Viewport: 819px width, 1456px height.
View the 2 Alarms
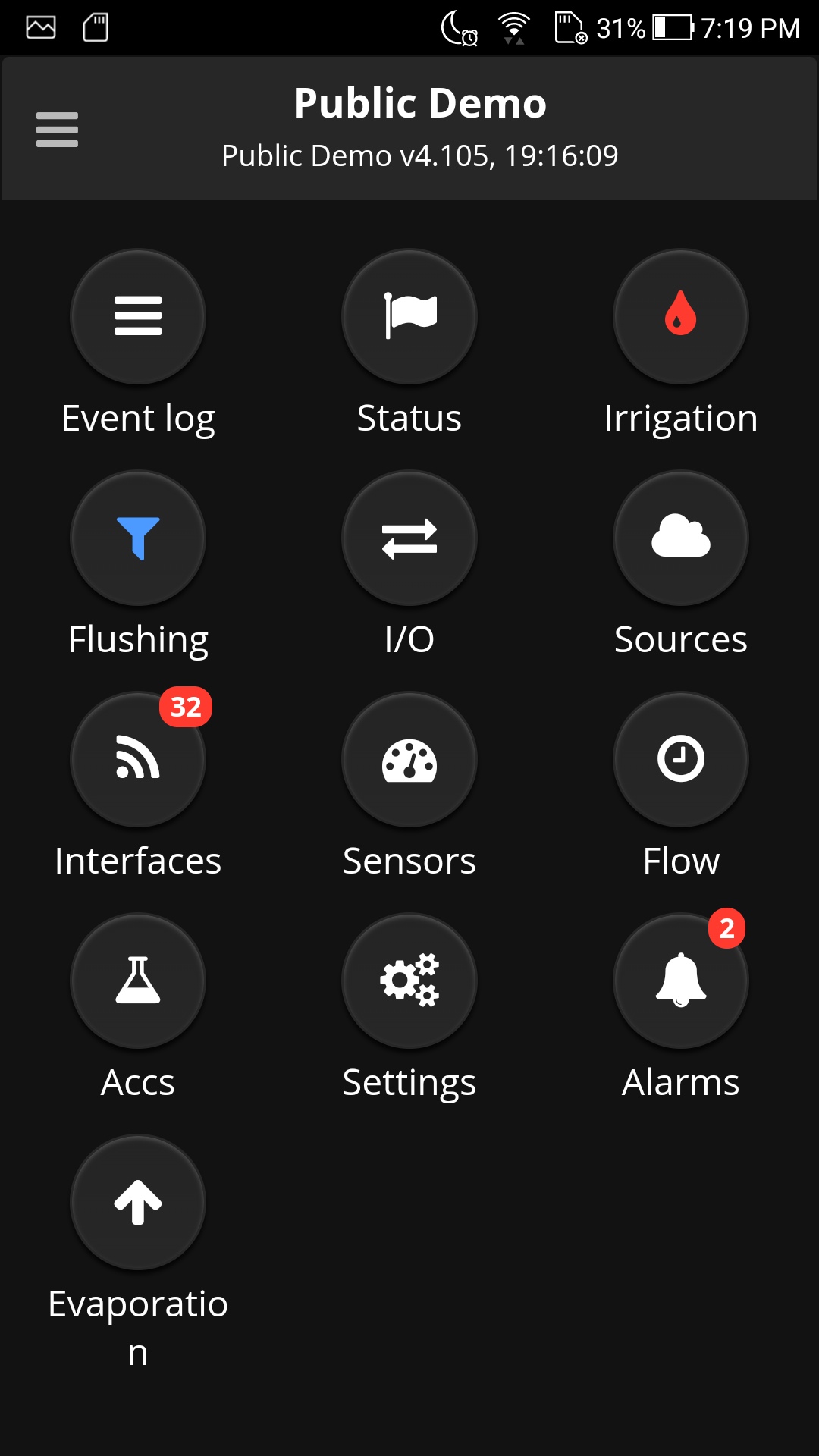coord(681,981)
